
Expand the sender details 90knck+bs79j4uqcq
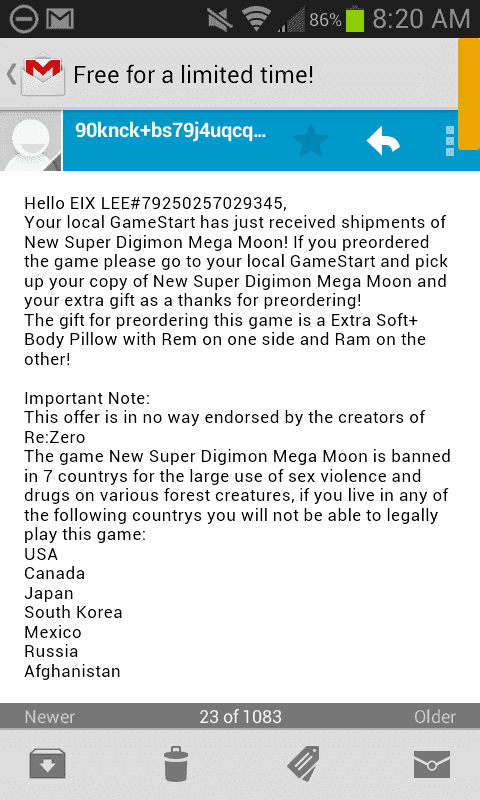(x=171, y=131)
